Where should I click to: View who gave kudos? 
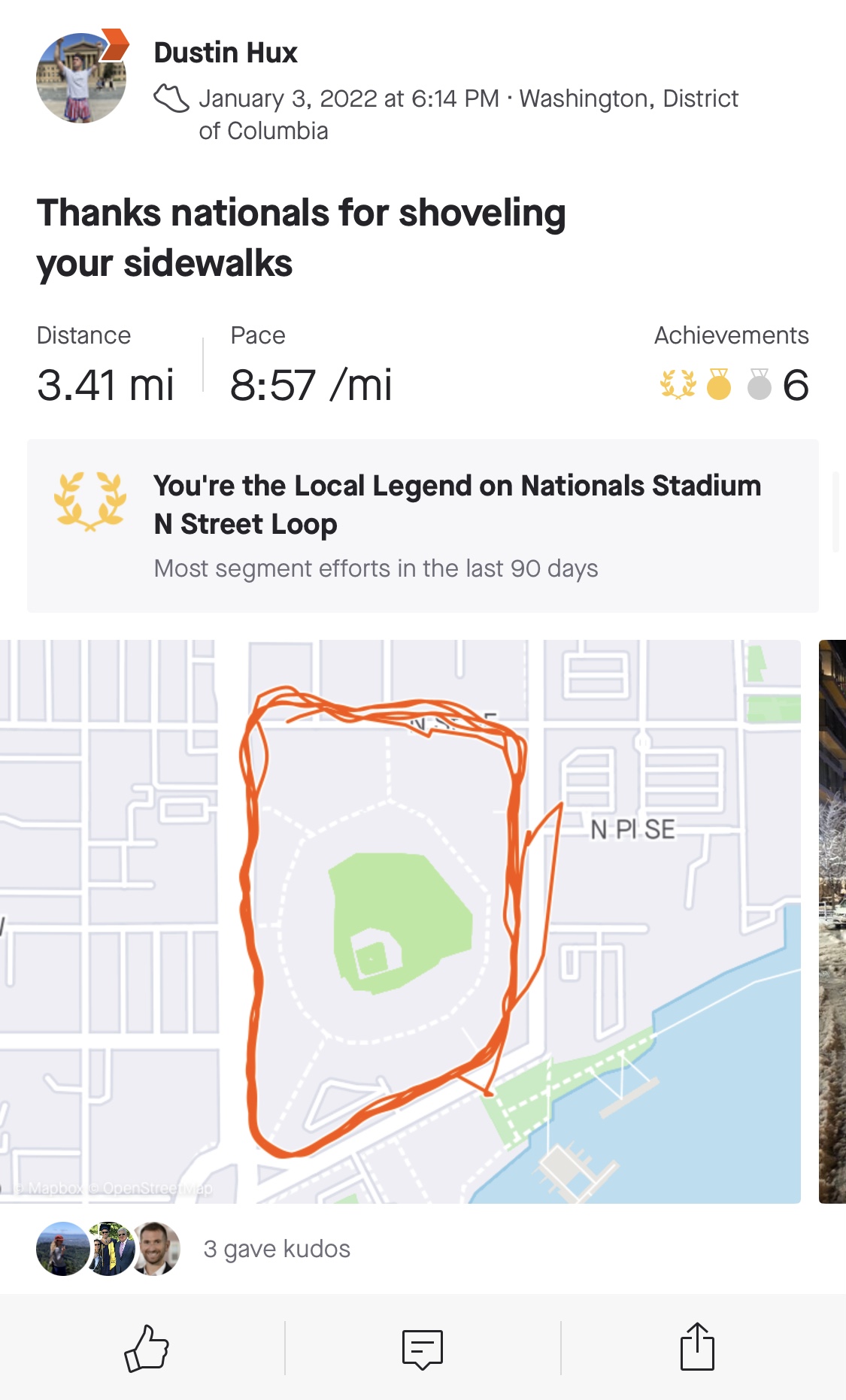(x=193, y=1249)
